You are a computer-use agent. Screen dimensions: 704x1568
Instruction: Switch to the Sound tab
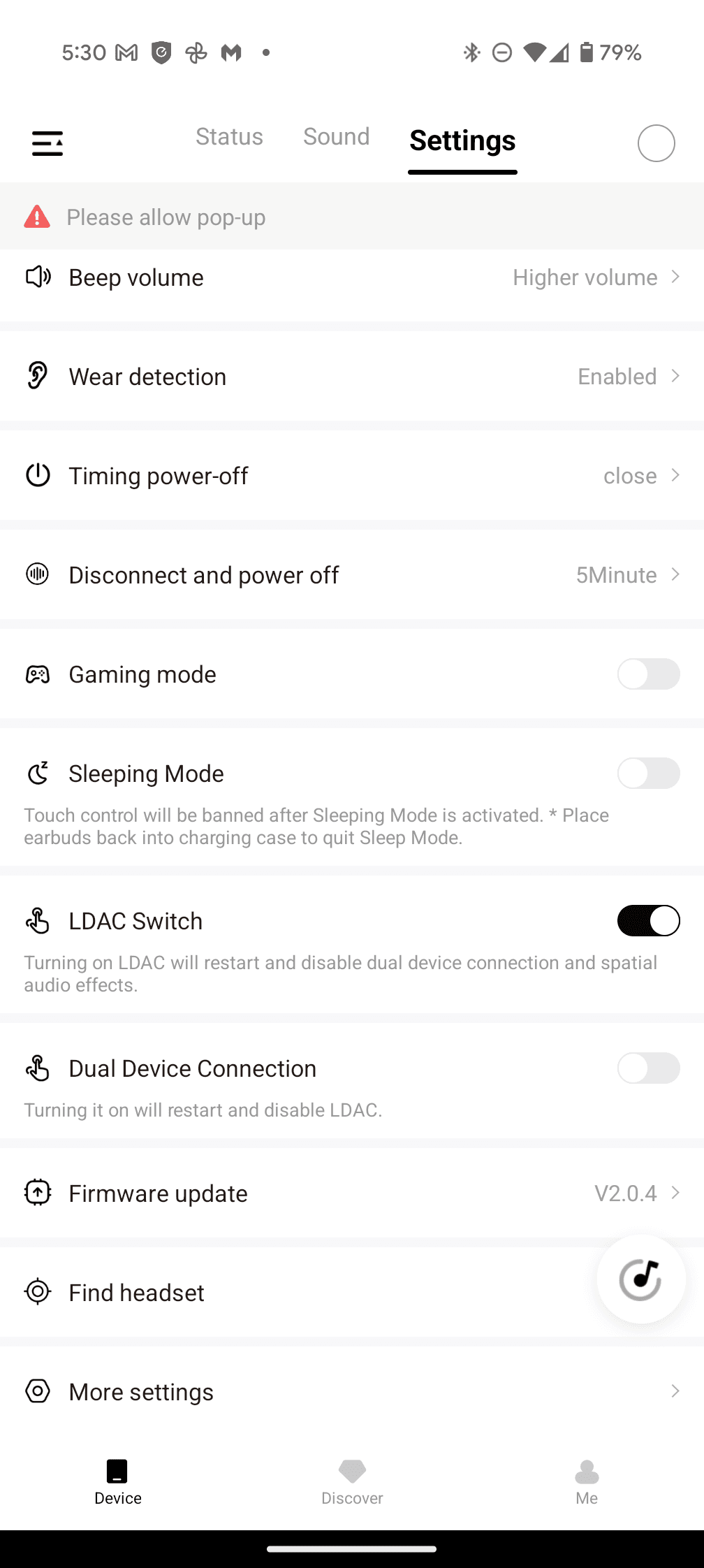(336, 137)
